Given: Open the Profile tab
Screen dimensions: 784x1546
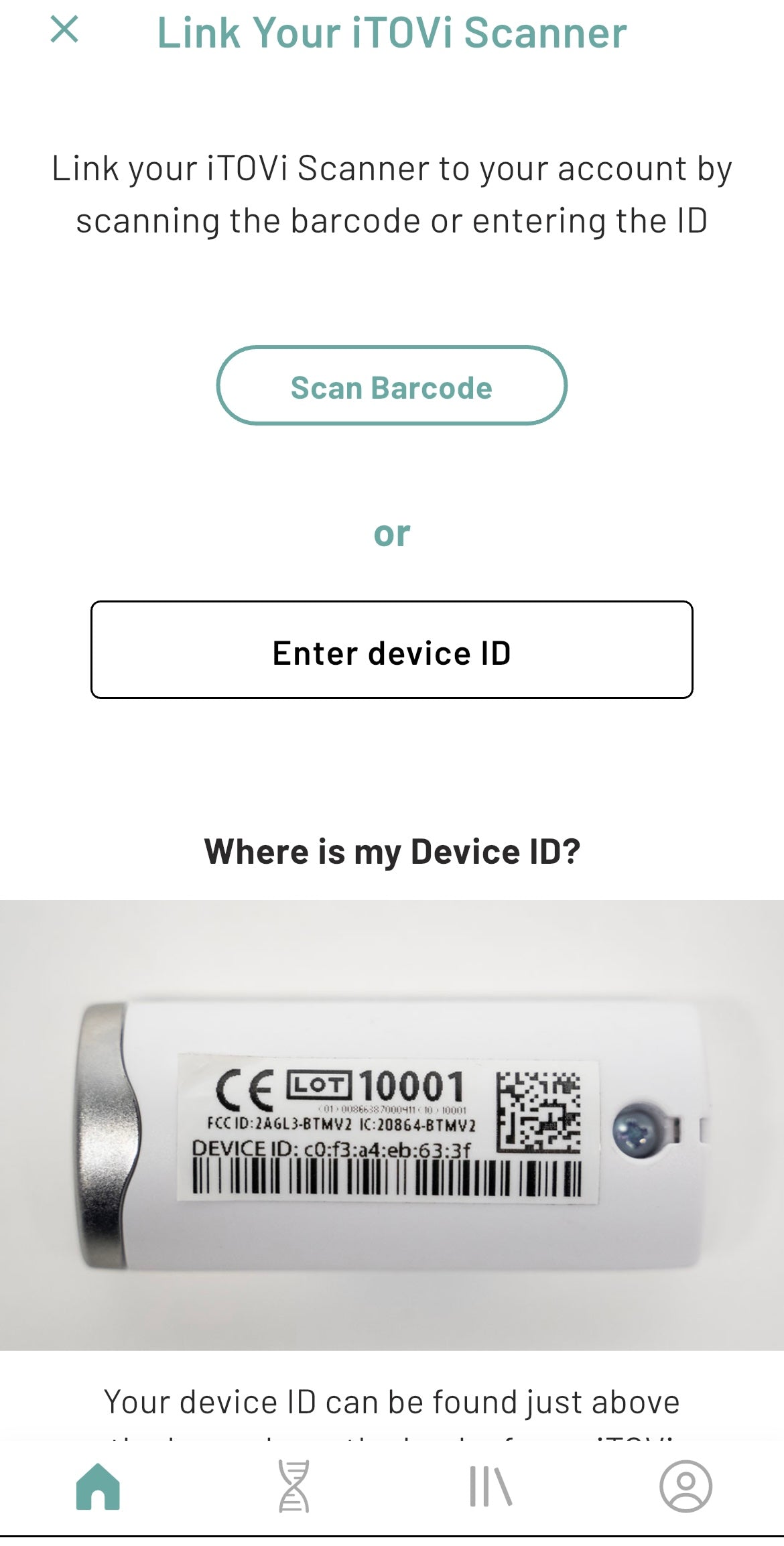Looking at the screenshot, I should [x=685, y=1486].
